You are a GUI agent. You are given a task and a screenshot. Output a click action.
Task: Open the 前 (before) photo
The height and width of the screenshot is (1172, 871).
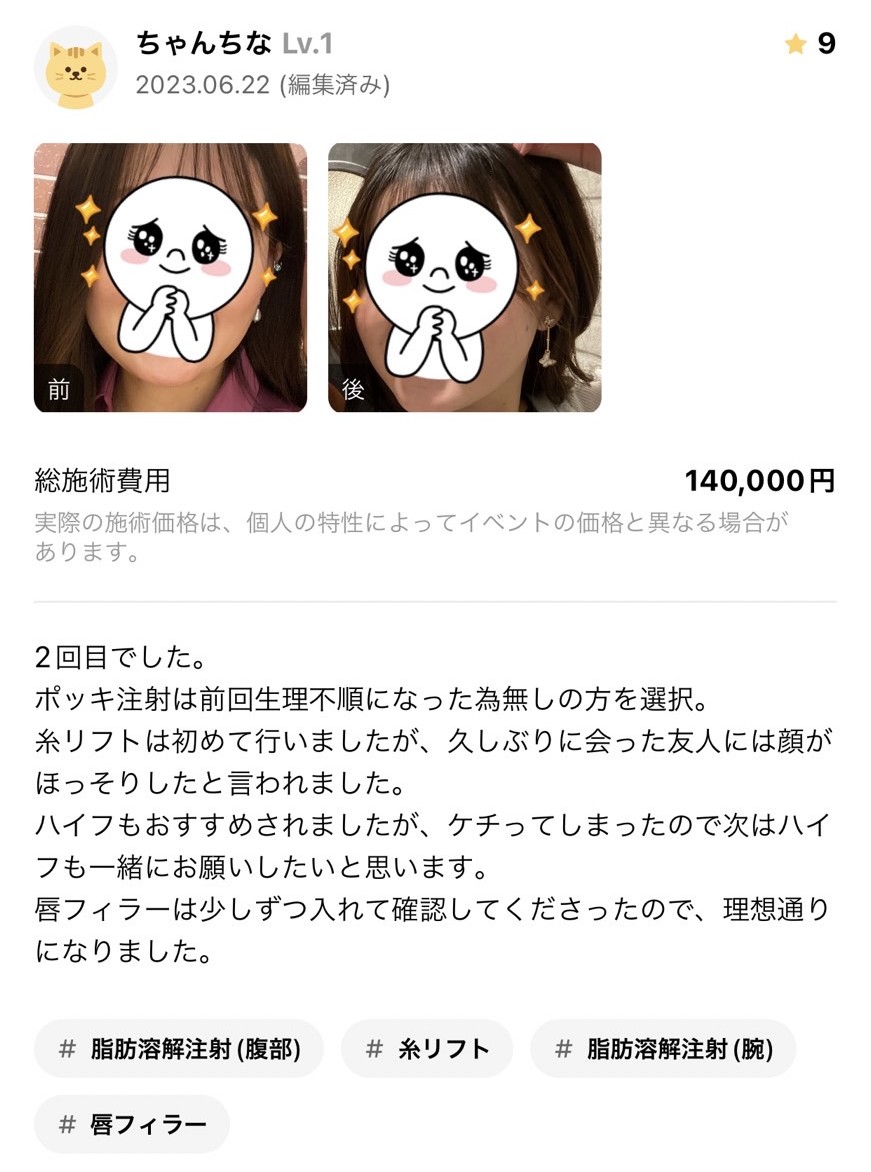click(x=170, y=277)
